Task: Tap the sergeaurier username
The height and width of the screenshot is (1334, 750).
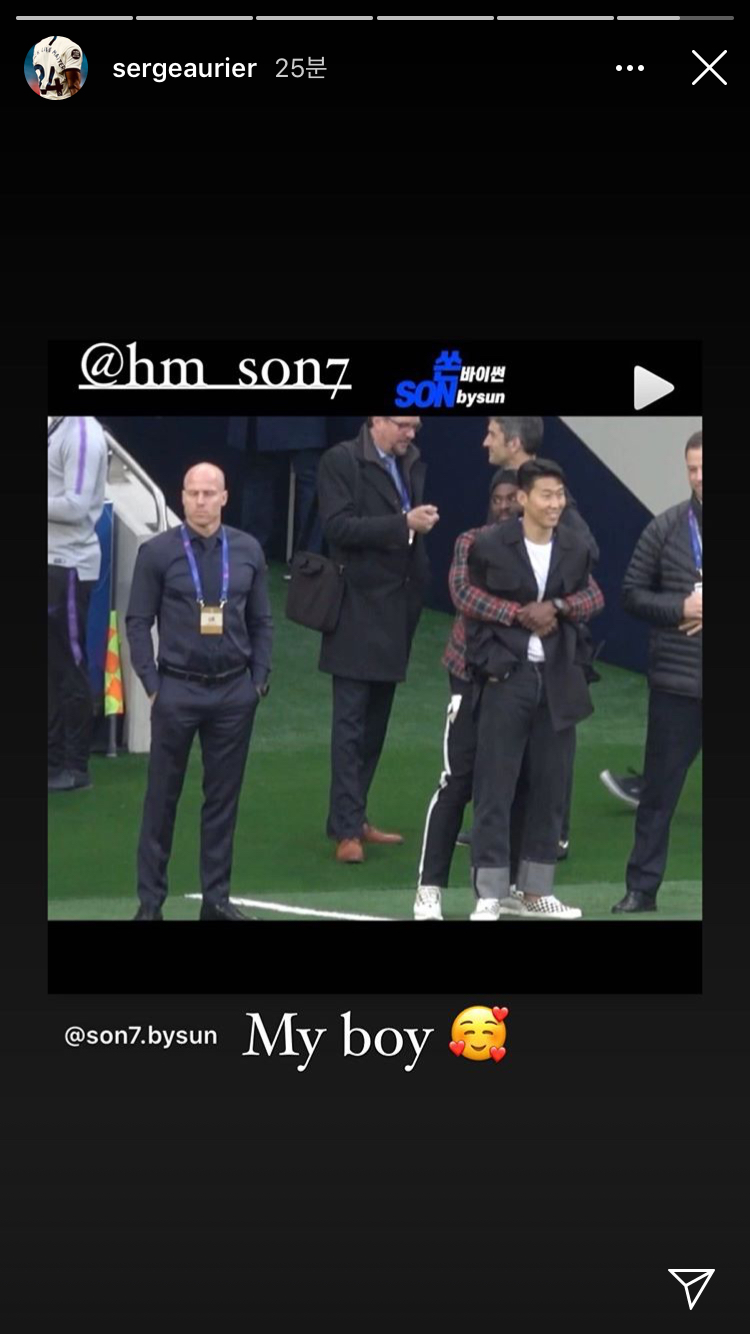Action: point(184,68)
